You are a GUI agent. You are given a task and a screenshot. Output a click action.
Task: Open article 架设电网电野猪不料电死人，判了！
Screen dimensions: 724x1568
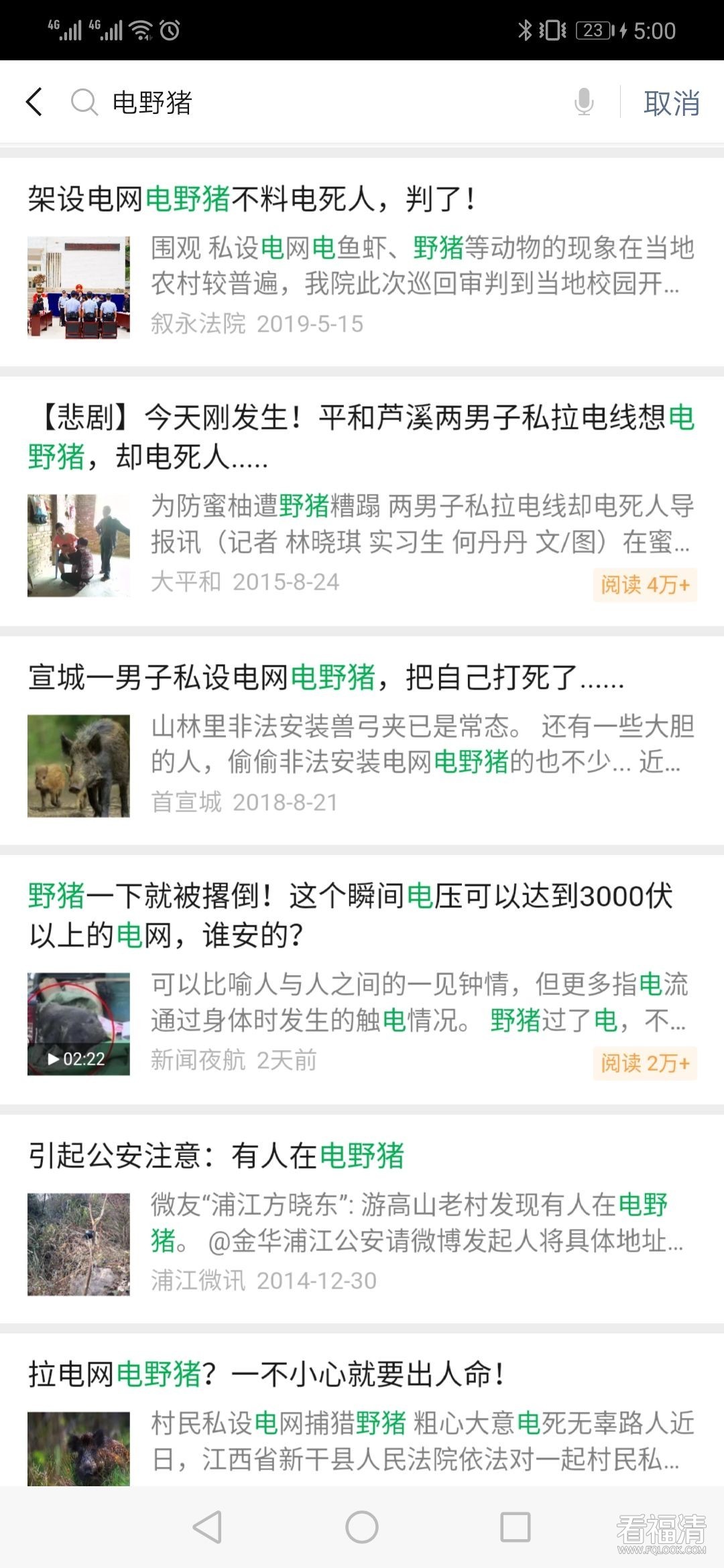click(x=253, y=199)
